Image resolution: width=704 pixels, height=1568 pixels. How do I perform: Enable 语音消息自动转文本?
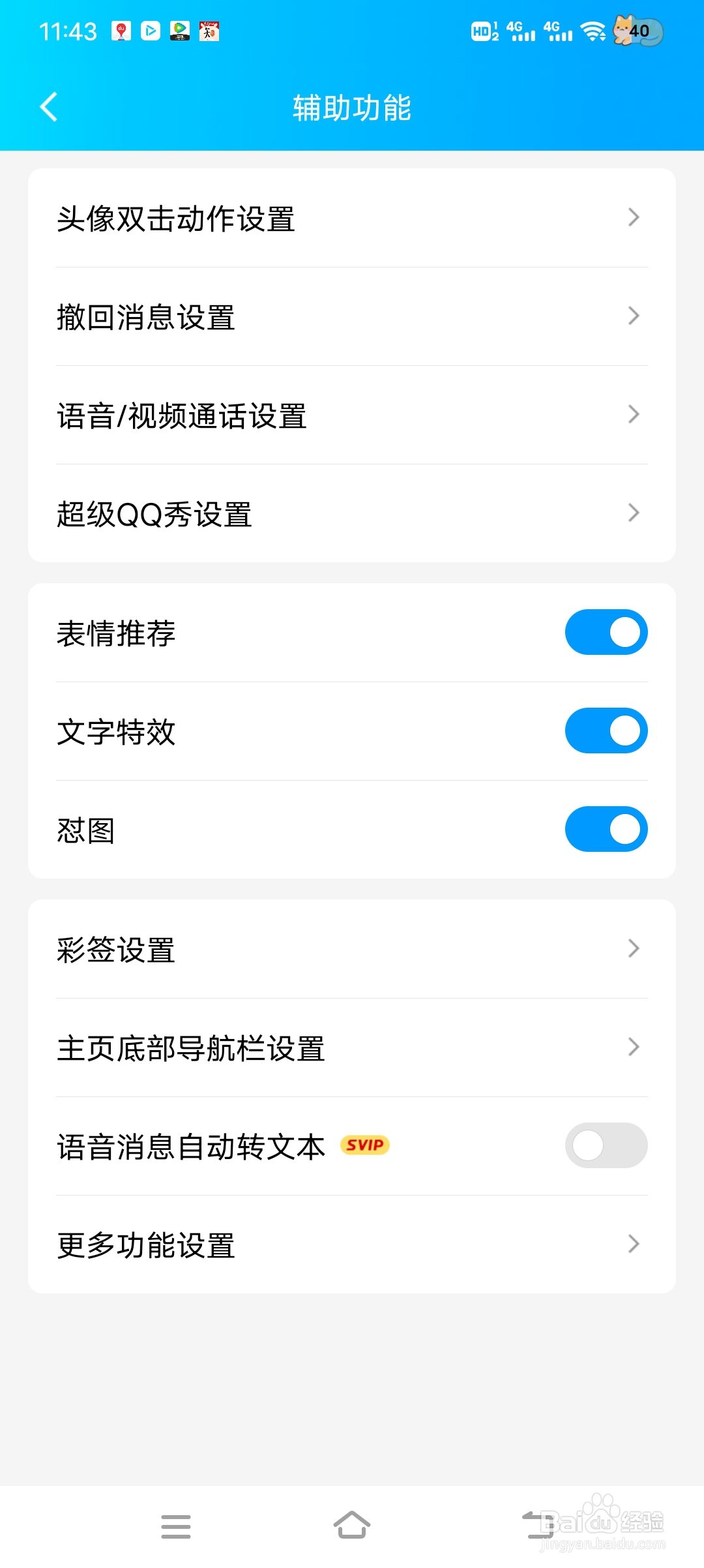tap(606, 1145)
